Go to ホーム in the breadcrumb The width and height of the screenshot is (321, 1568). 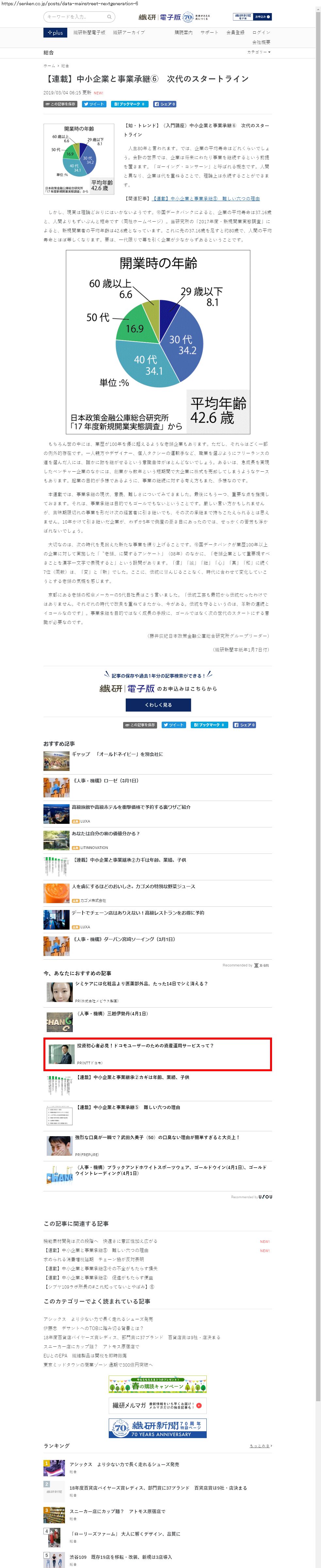(49, 66)
